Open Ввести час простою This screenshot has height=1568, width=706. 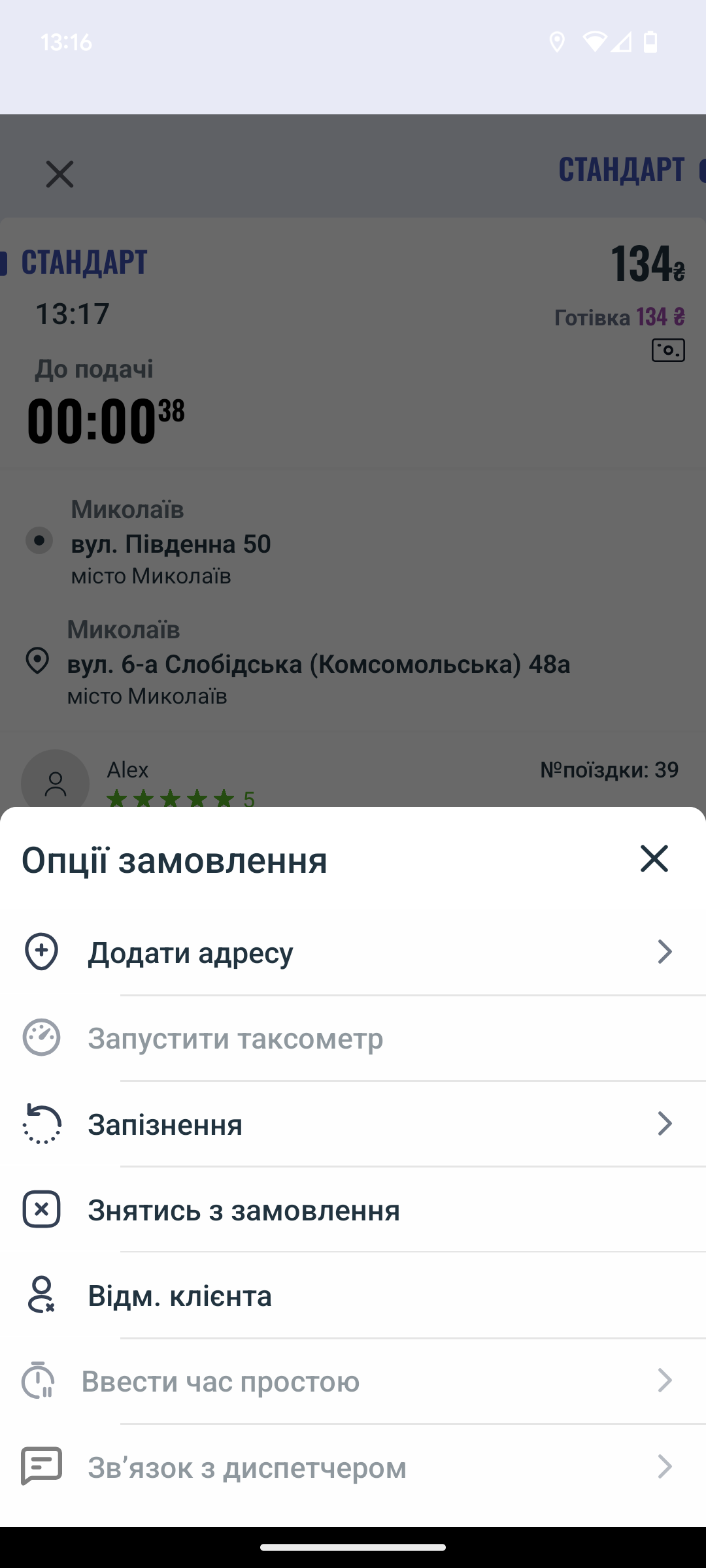click(x=353, y=1381)
